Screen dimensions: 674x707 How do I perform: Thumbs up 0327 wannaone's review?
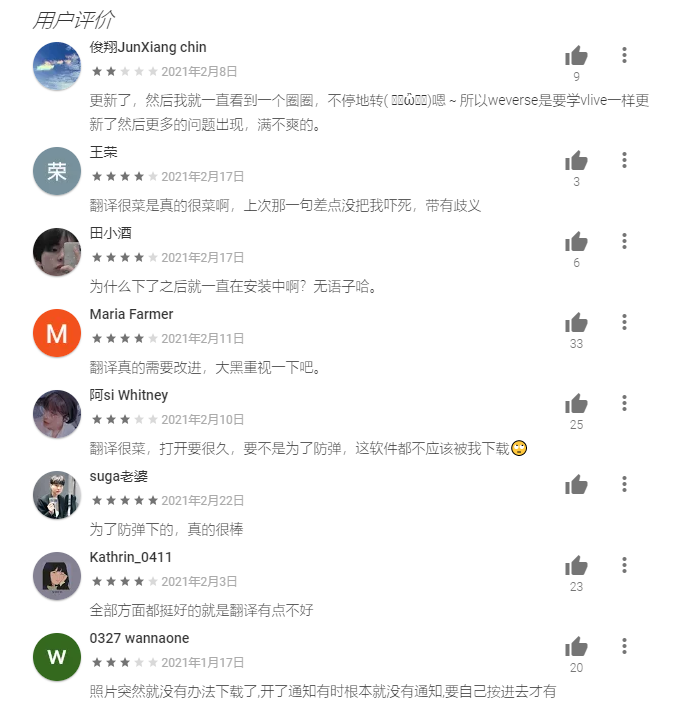[x=576, y=647]
